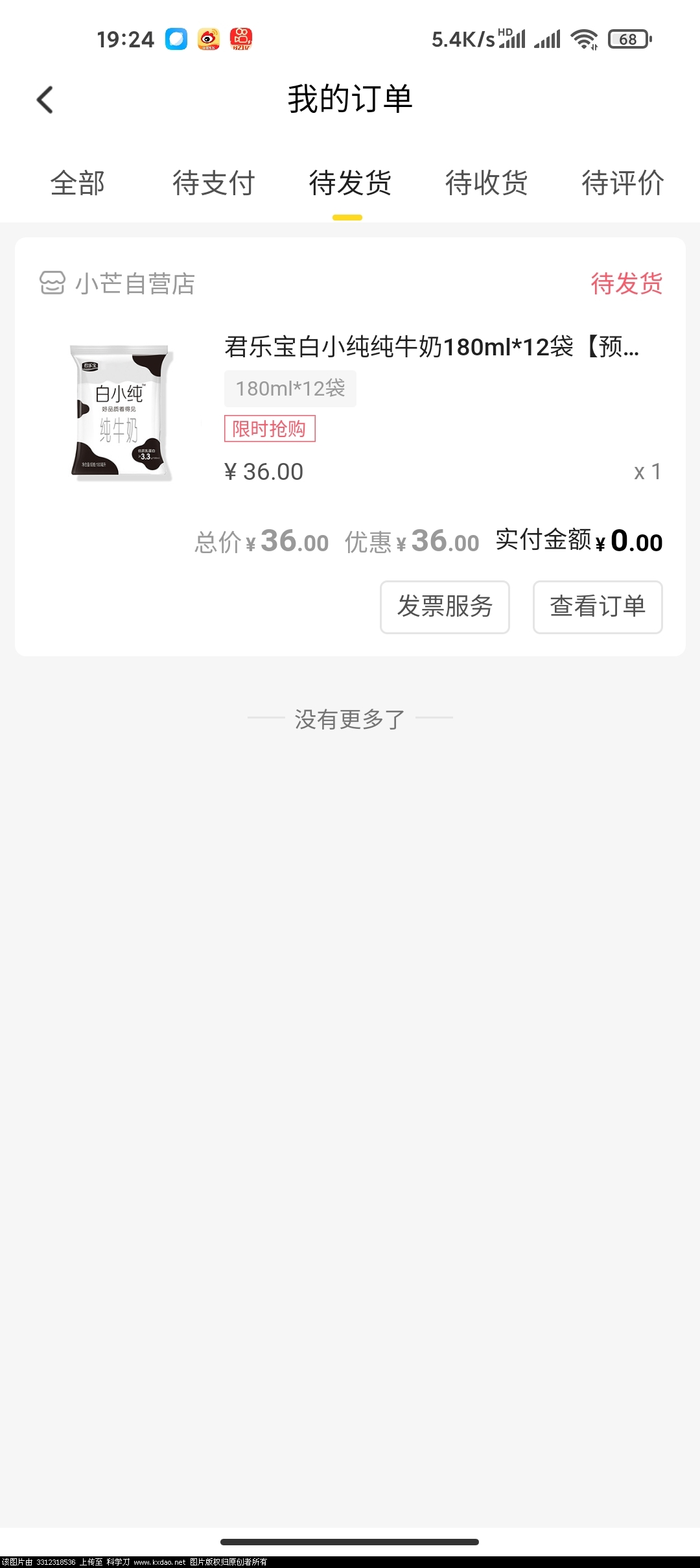The width and height of the screenshot is (700, 1568).
Task: Tap the Kuaishou icon in the status bar
Action: pyautogui.click(x=241, y=38)
